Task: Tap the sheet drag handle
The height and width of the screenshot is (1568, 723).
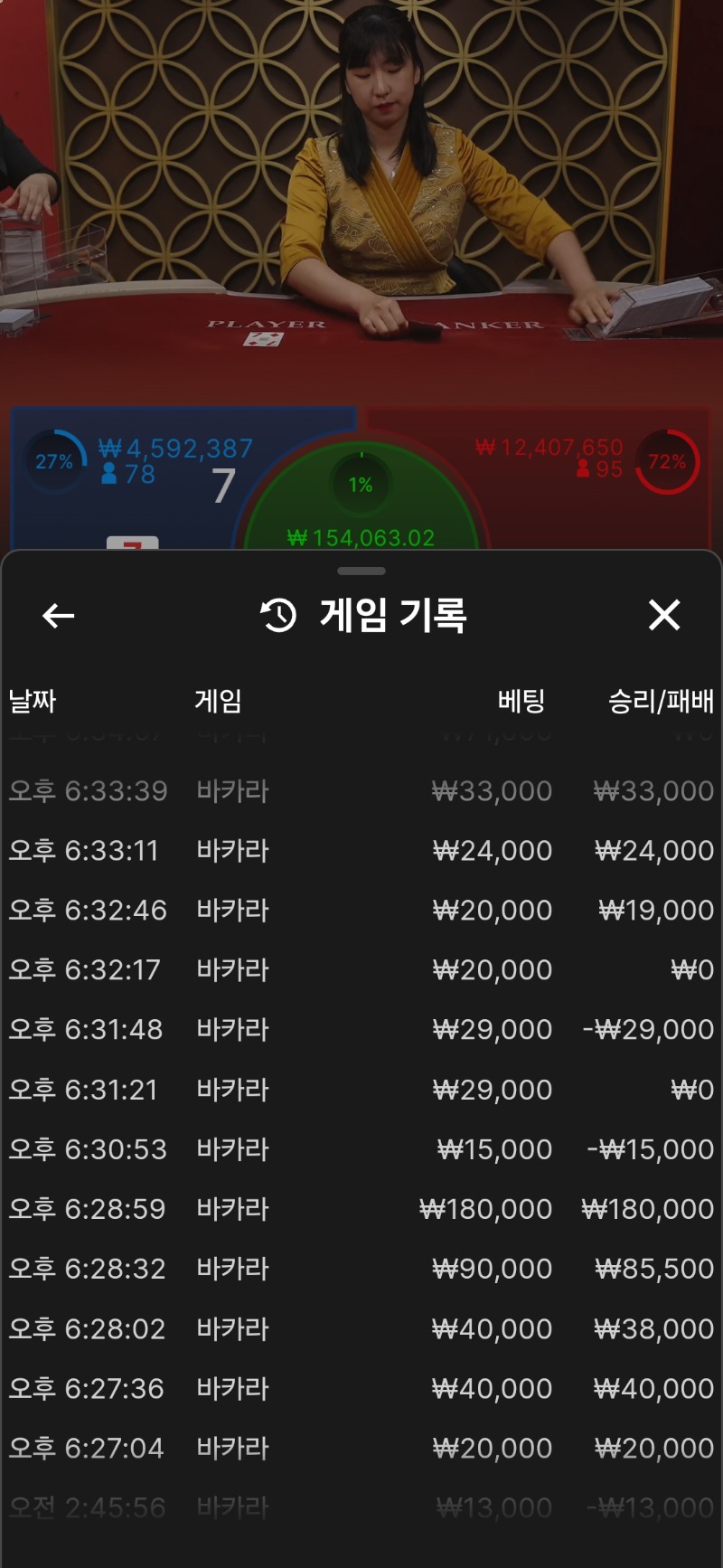Action: click(x=361, y=571)
